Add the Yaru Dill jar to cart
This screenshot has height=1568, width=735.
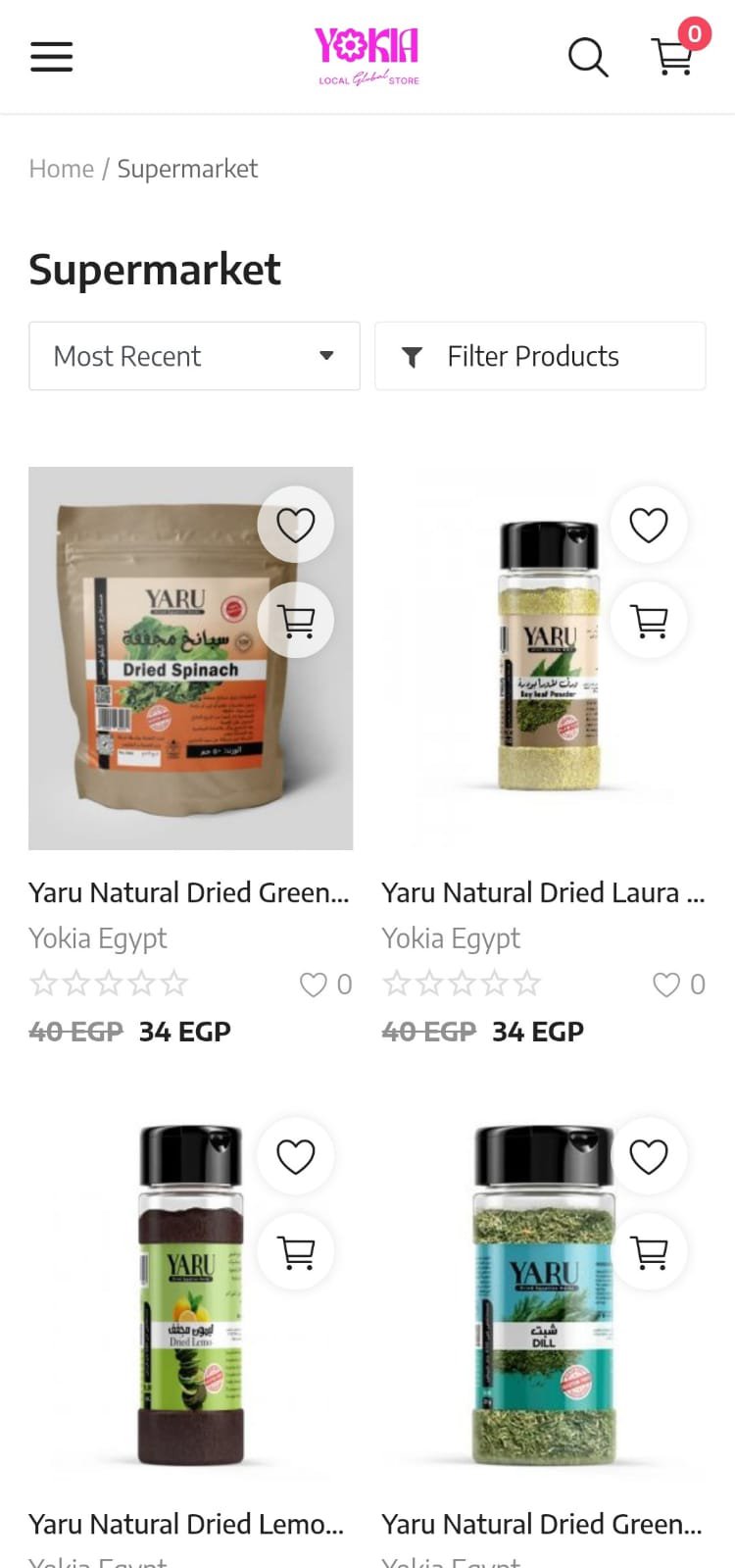click(x=649, y=1252)
